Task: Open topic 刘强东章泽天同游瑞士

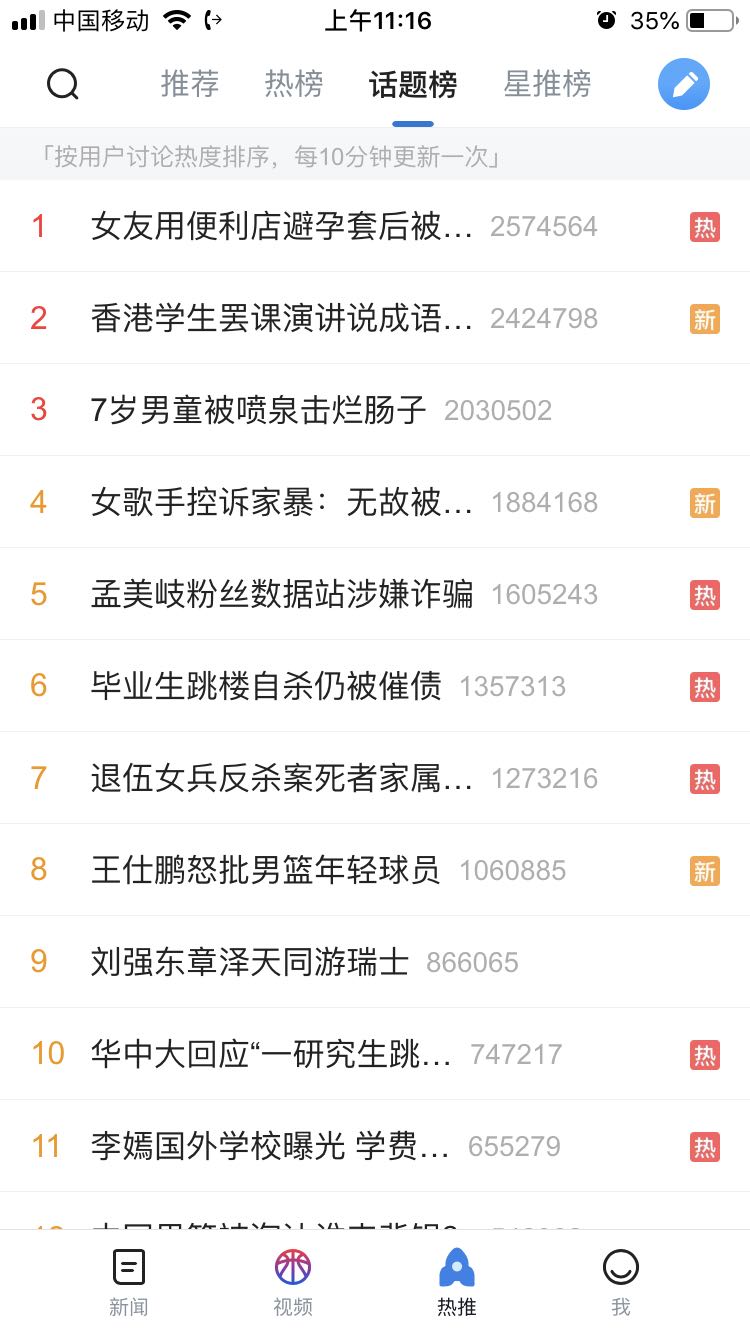Action: click(x=375, y=962)
